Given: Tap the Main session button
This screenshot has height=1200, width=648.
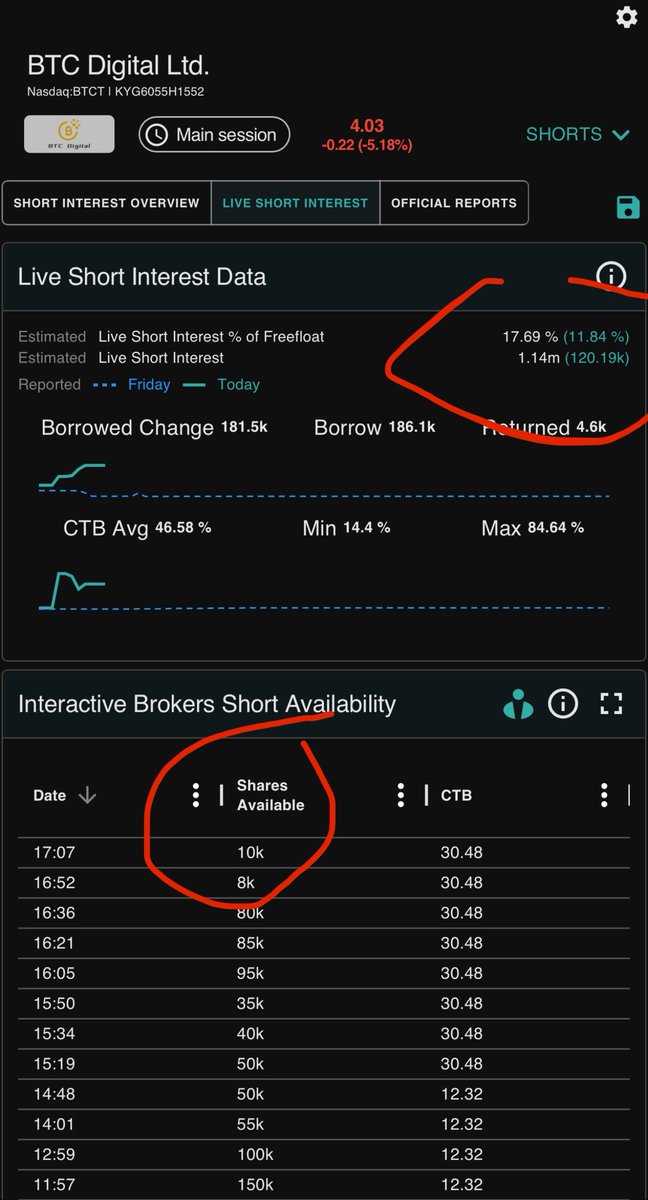Looking at the screenshot, I should point(214,134).
